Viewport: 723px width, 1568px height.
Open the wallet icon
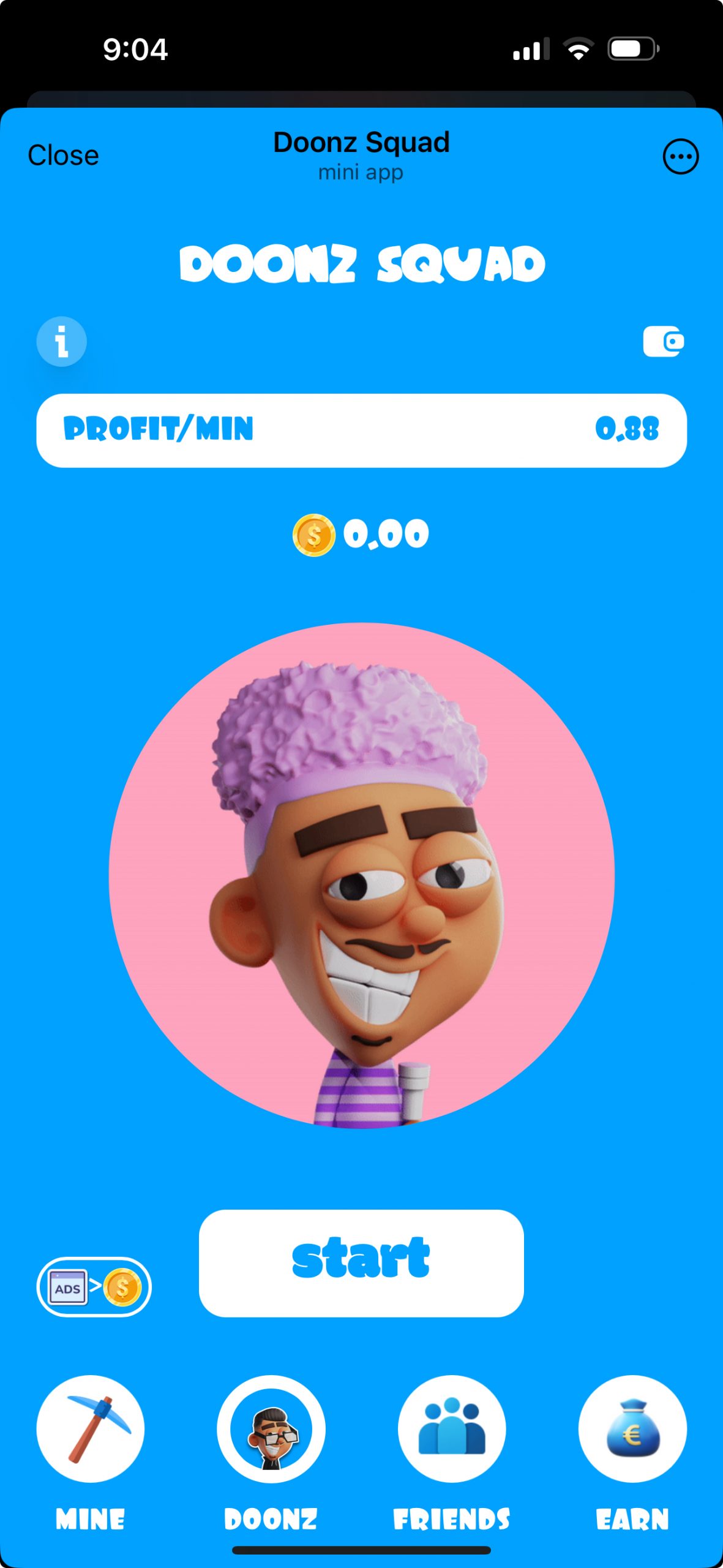(663, 341)
